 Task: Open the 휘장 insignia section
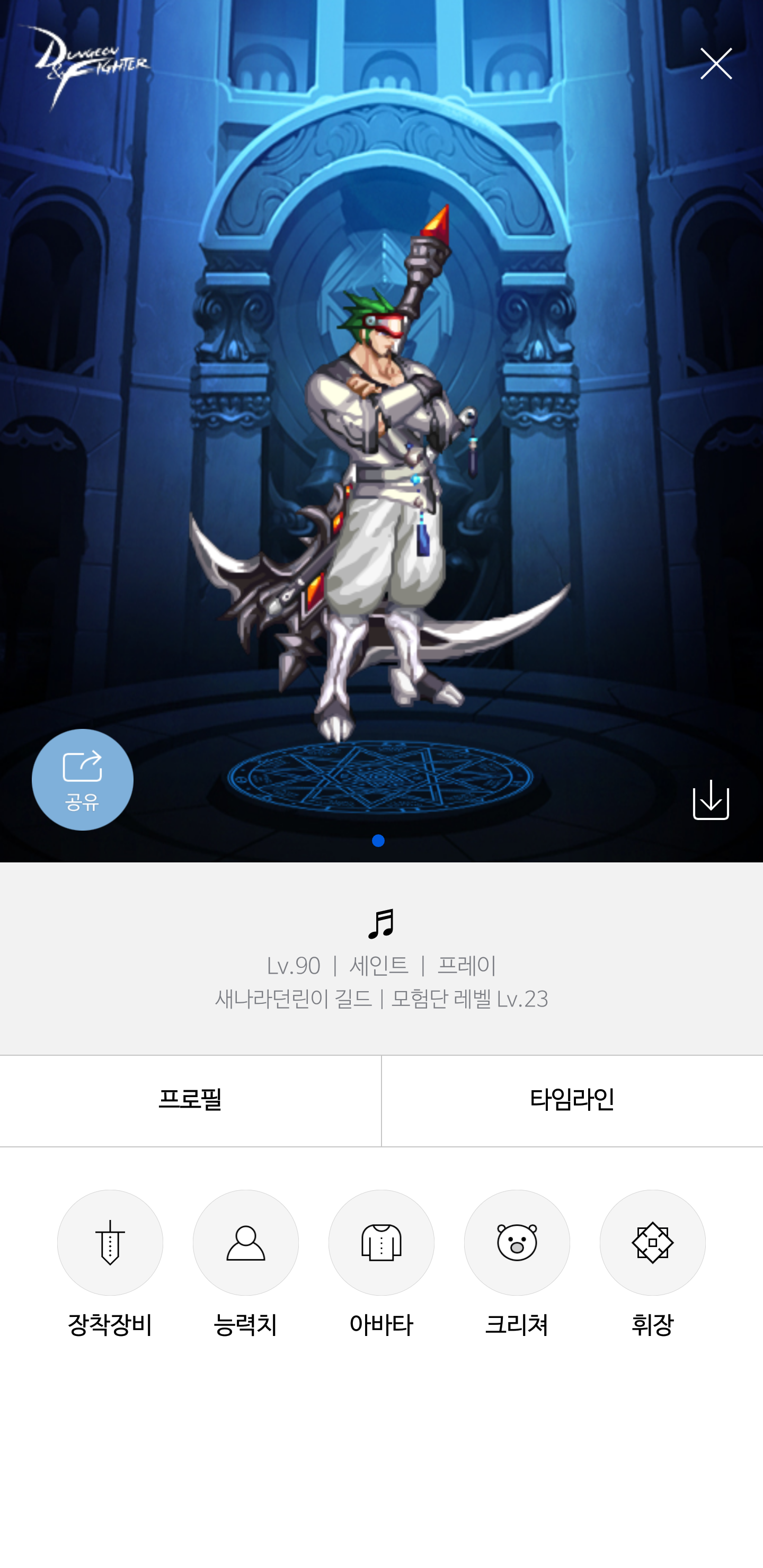tap(652, 1263)
